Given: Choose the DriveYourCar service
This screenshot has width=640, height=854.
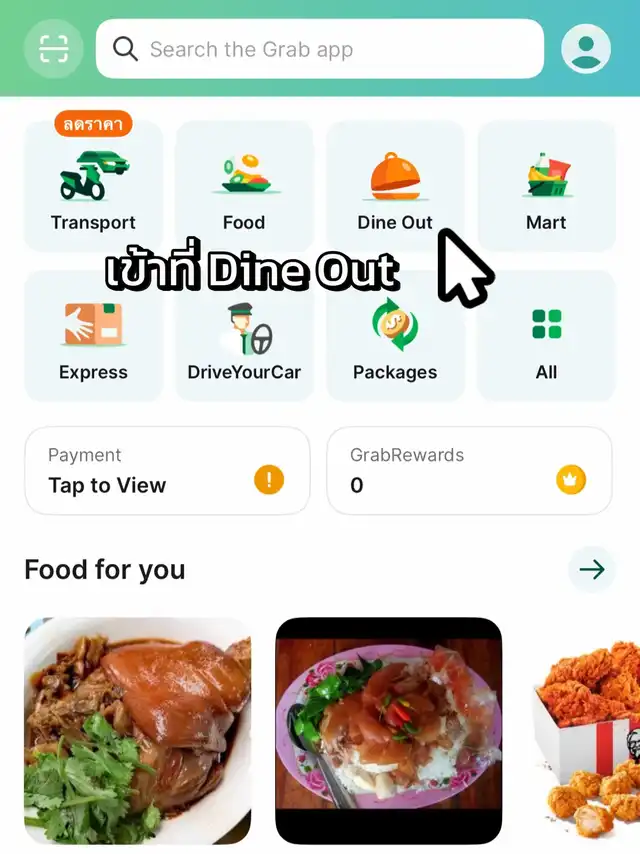Looking at the screenshot, I should pos(244,337).
